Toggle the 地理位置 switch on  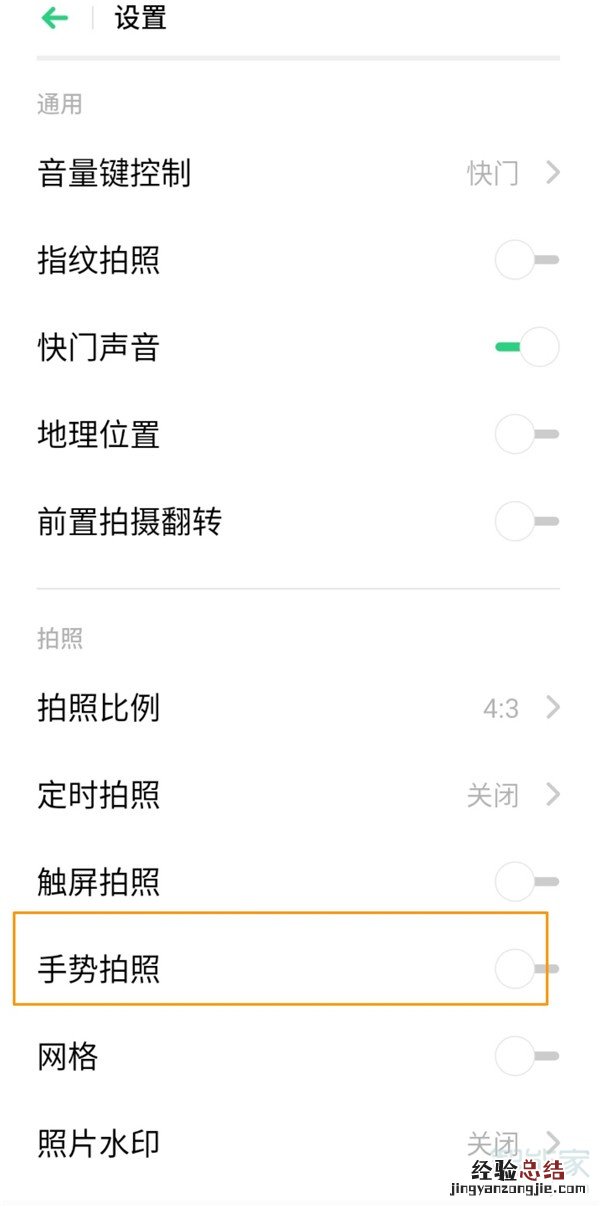(x=526, y=435)
